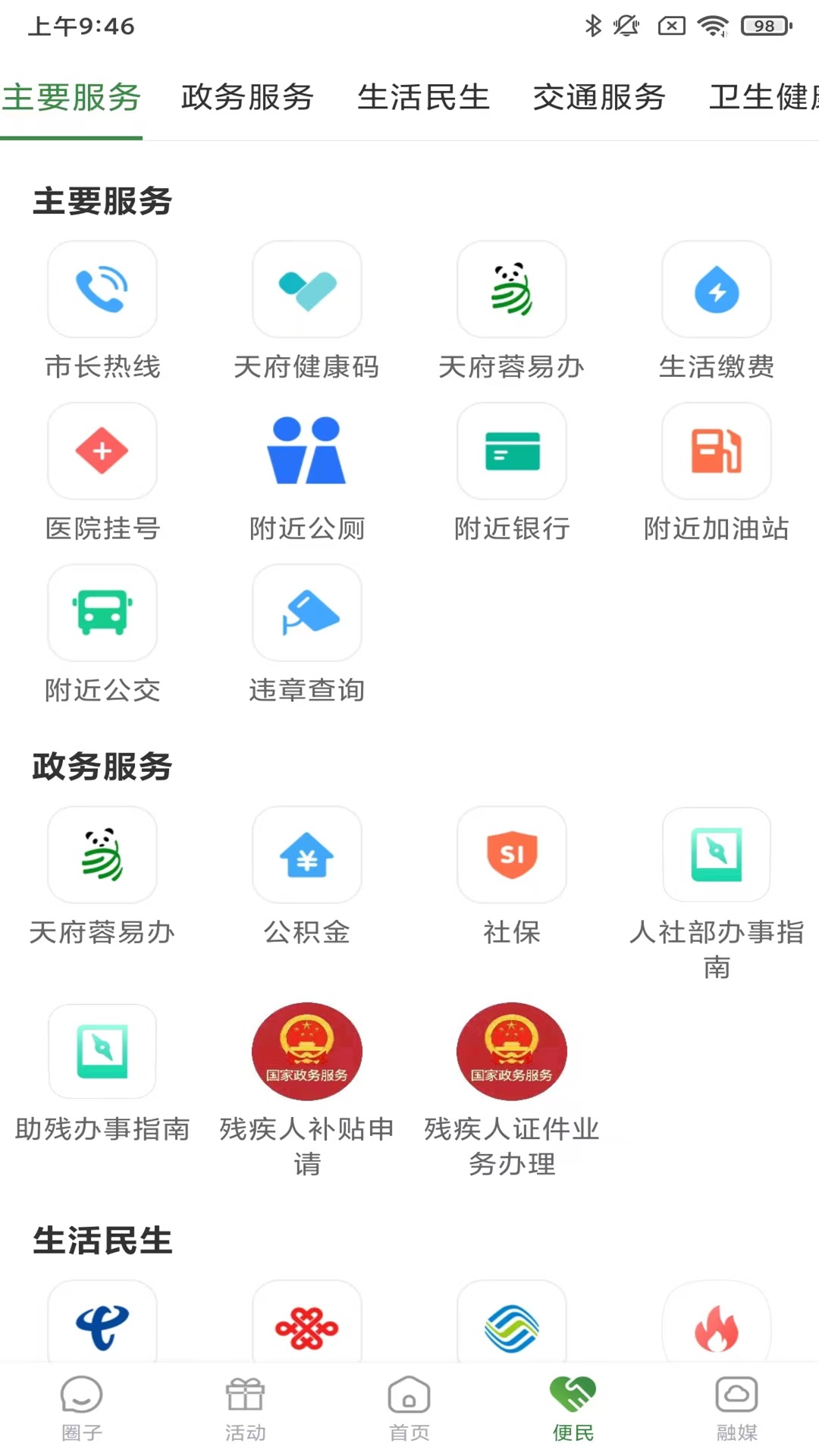Open the 公积金 service

tap(307, 856)
